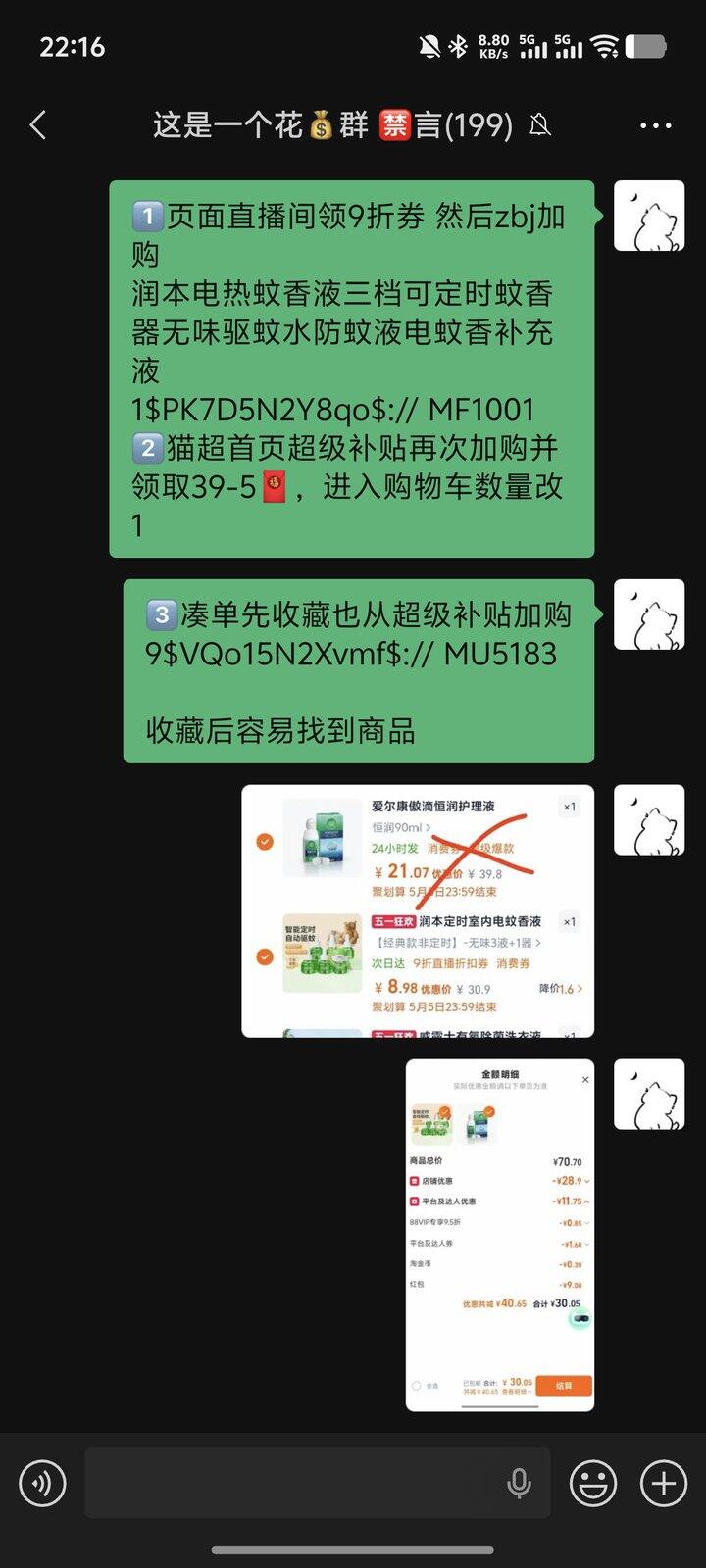Screen dimensions: 706x1568
Task: Go back from the group chat
Action: (38, 125)
